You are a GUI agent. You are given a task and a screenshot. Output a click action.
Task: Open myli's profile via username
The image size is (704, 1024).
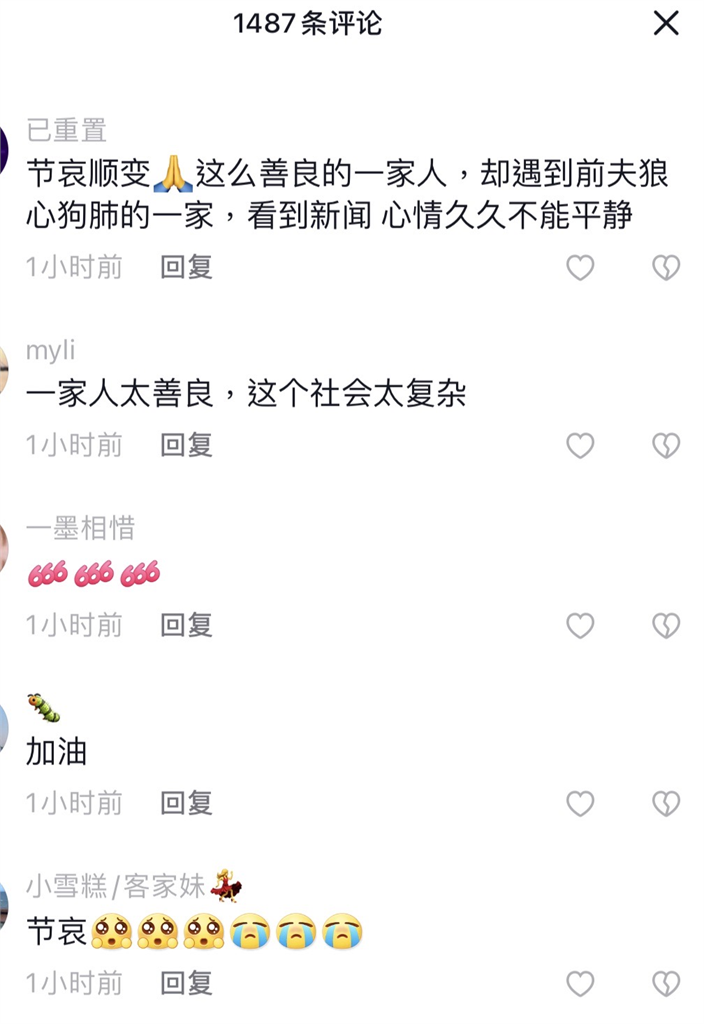point(50,351)
